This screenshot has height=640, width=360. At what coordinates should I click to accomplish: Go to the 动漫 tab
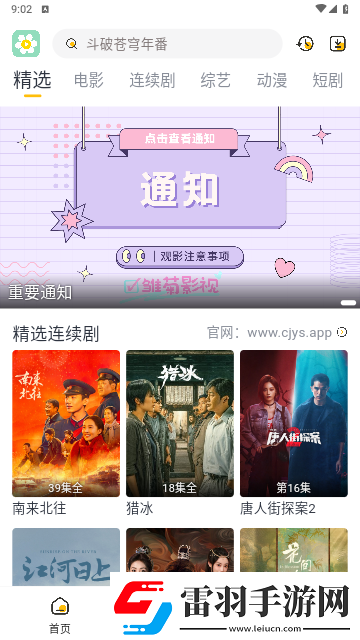[272, 80]
